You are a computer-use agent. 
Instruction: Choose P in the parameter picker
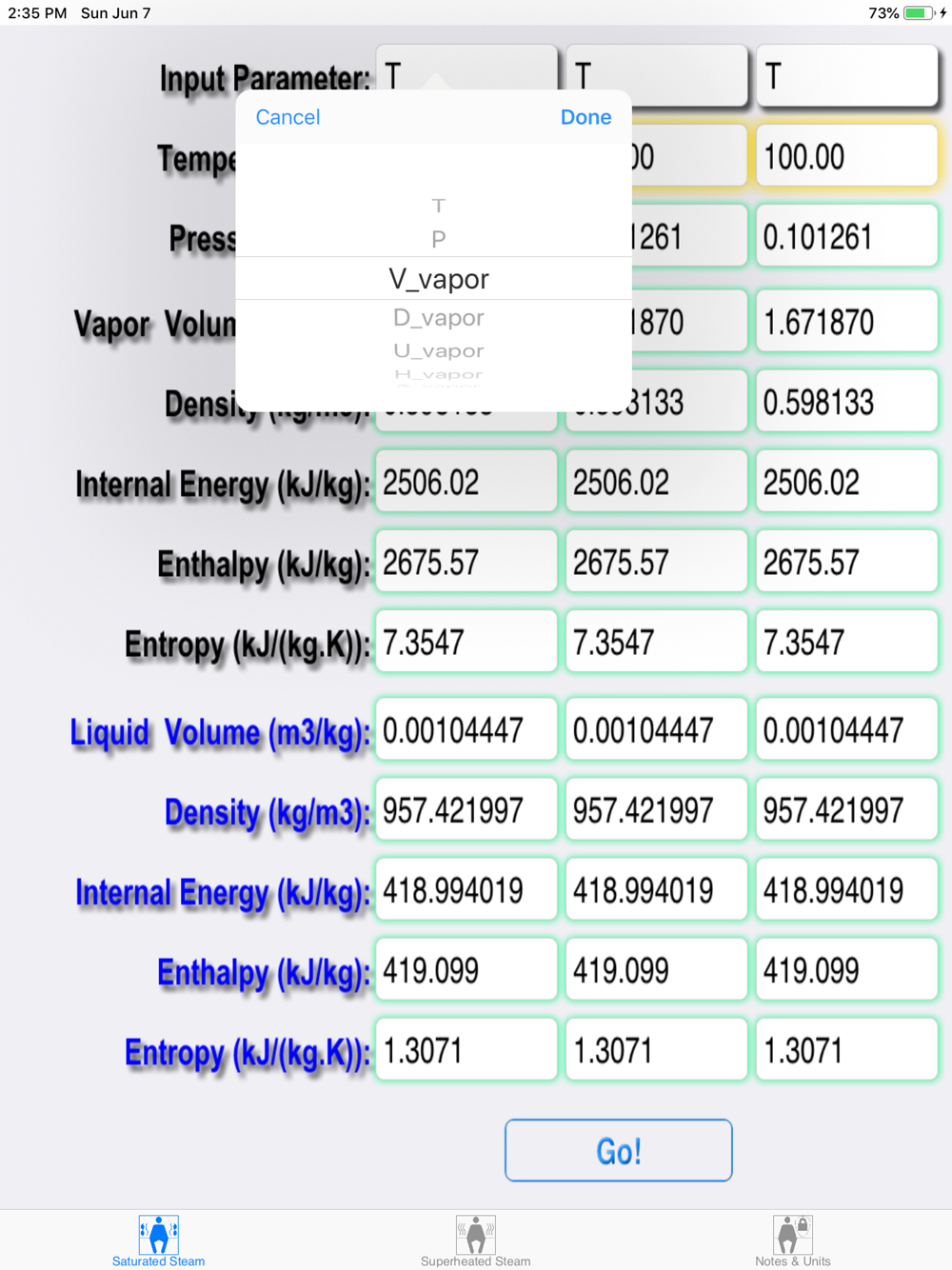(x=438, y=239)
